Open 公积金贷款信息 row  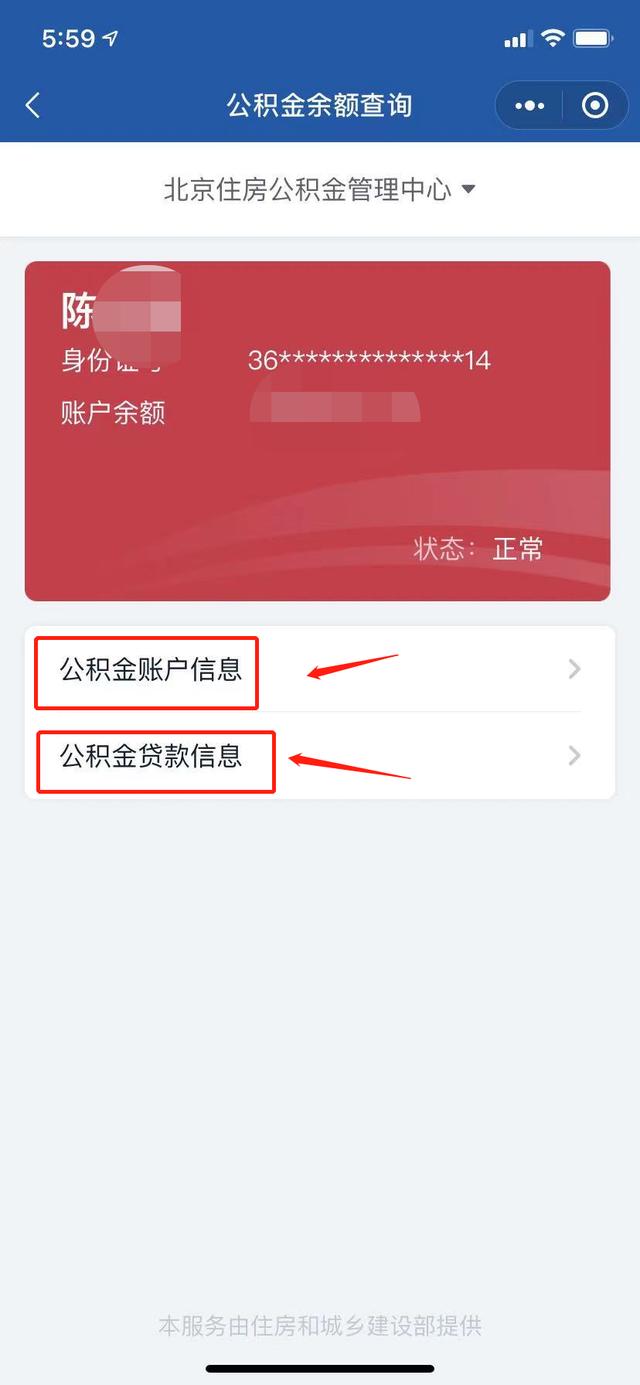319,755
